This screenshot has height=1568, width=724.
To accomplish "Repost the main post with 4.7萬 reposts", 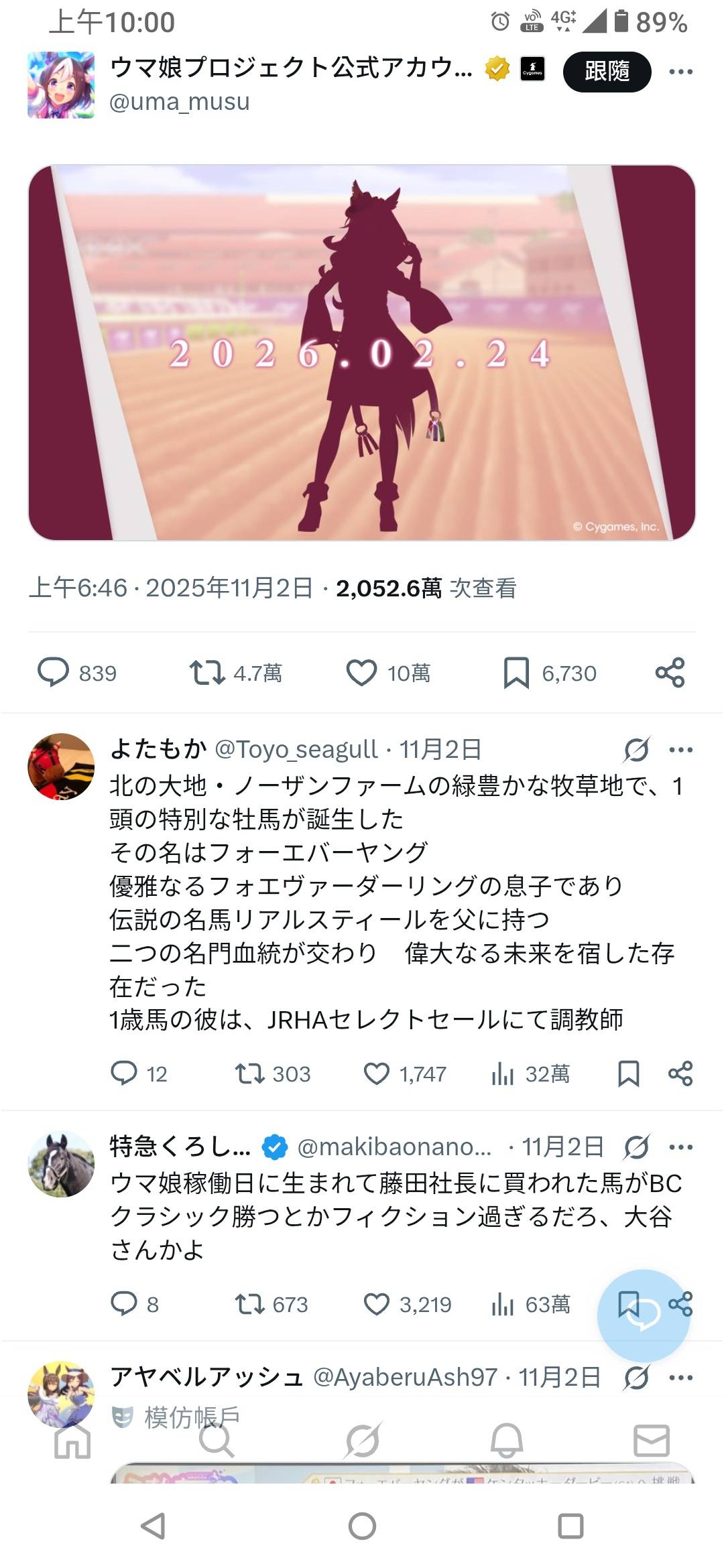I will [x=207, y=672].
